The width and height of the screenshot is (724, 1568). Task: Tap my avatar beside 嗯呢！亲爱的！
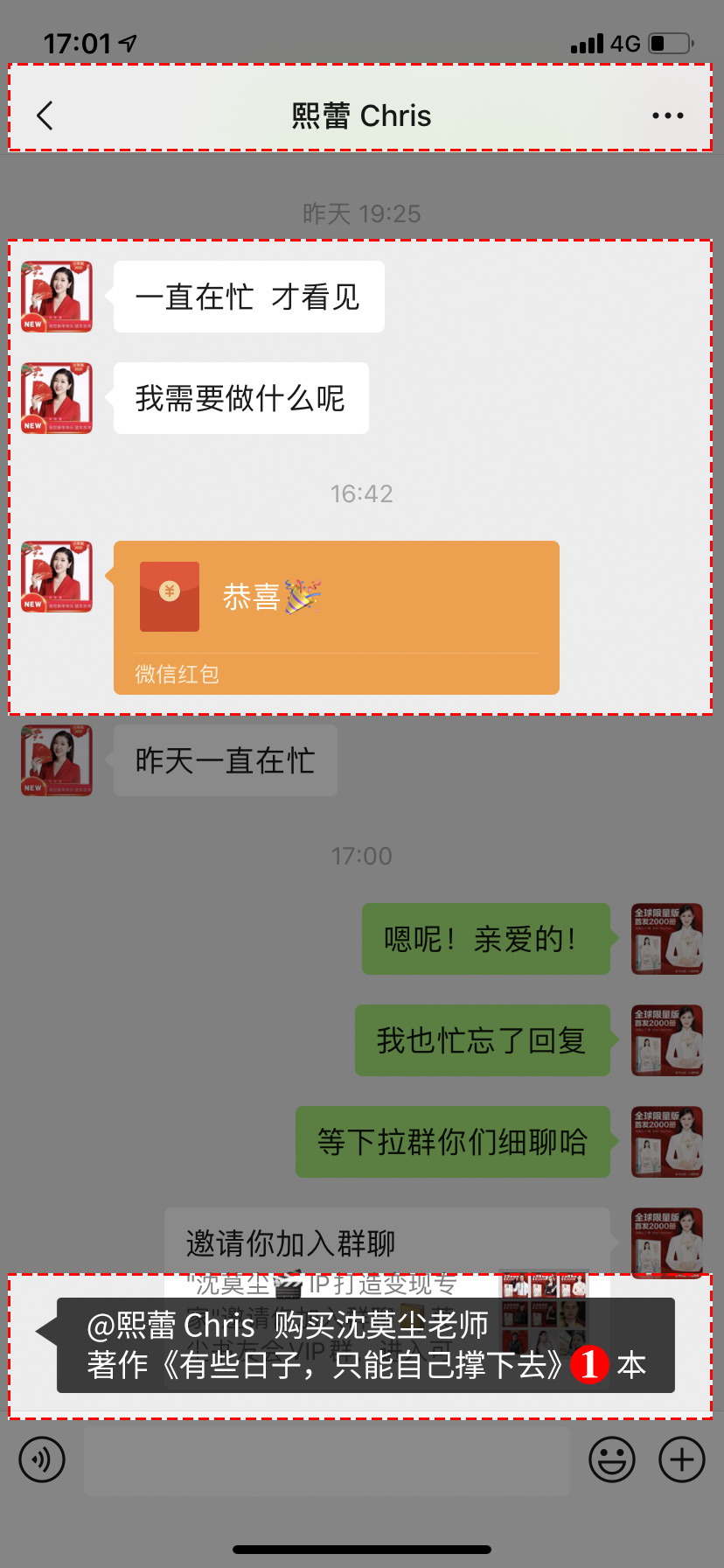[667, 939]
